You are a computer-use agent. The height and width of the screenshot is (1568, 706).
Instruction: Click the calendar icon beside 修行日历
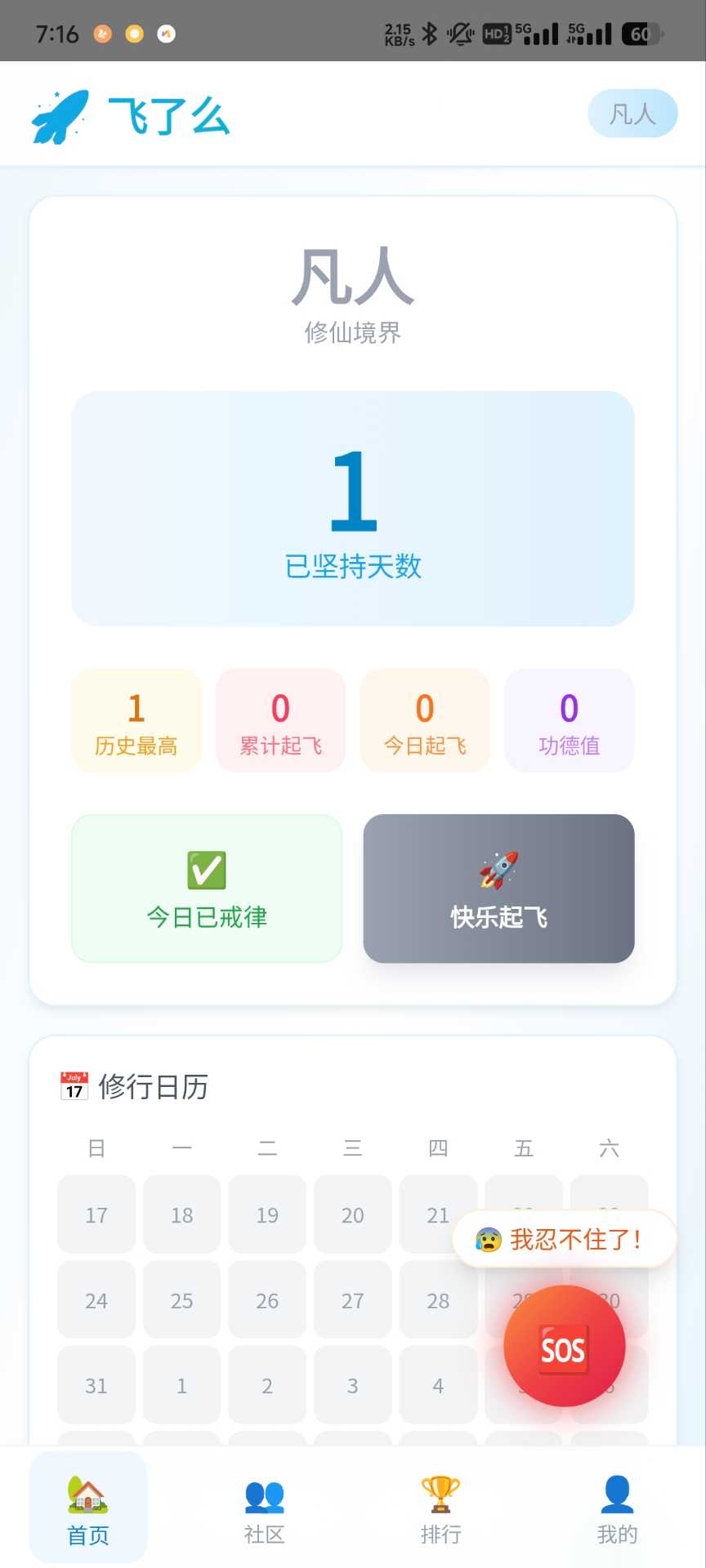click(x=72, y=1086)
